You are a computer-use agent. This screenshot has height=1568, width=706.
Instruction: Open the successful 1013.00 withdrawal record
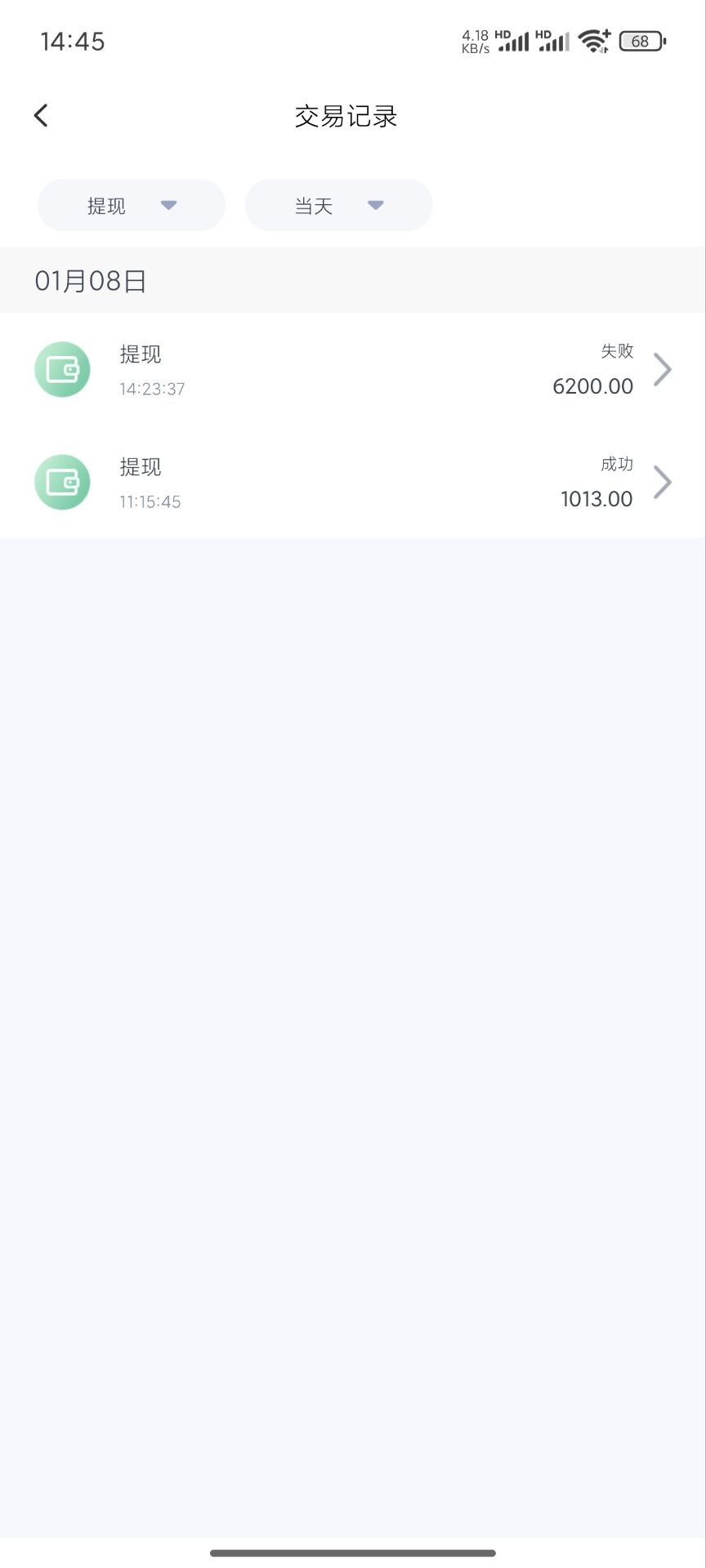353,482
